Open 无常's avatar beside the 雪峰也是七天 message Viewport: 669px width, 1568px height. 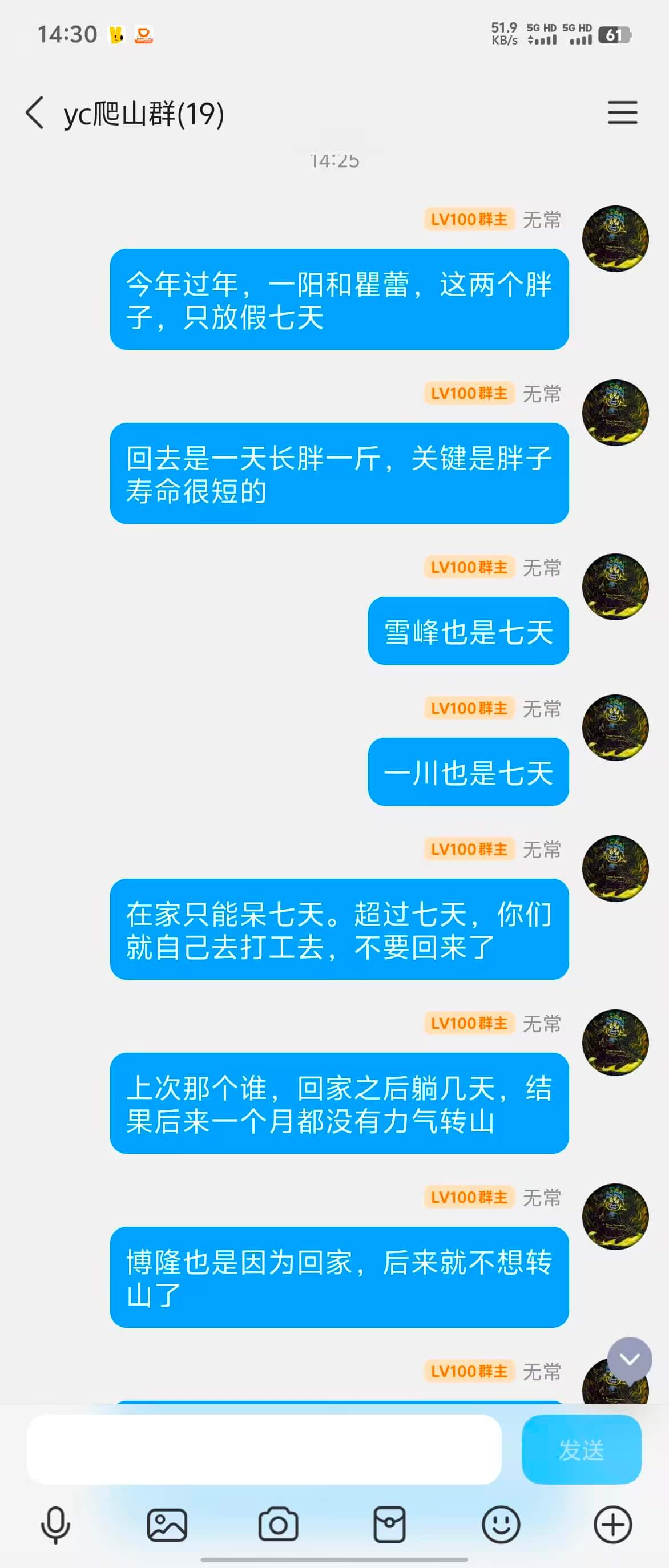(615, 587)
